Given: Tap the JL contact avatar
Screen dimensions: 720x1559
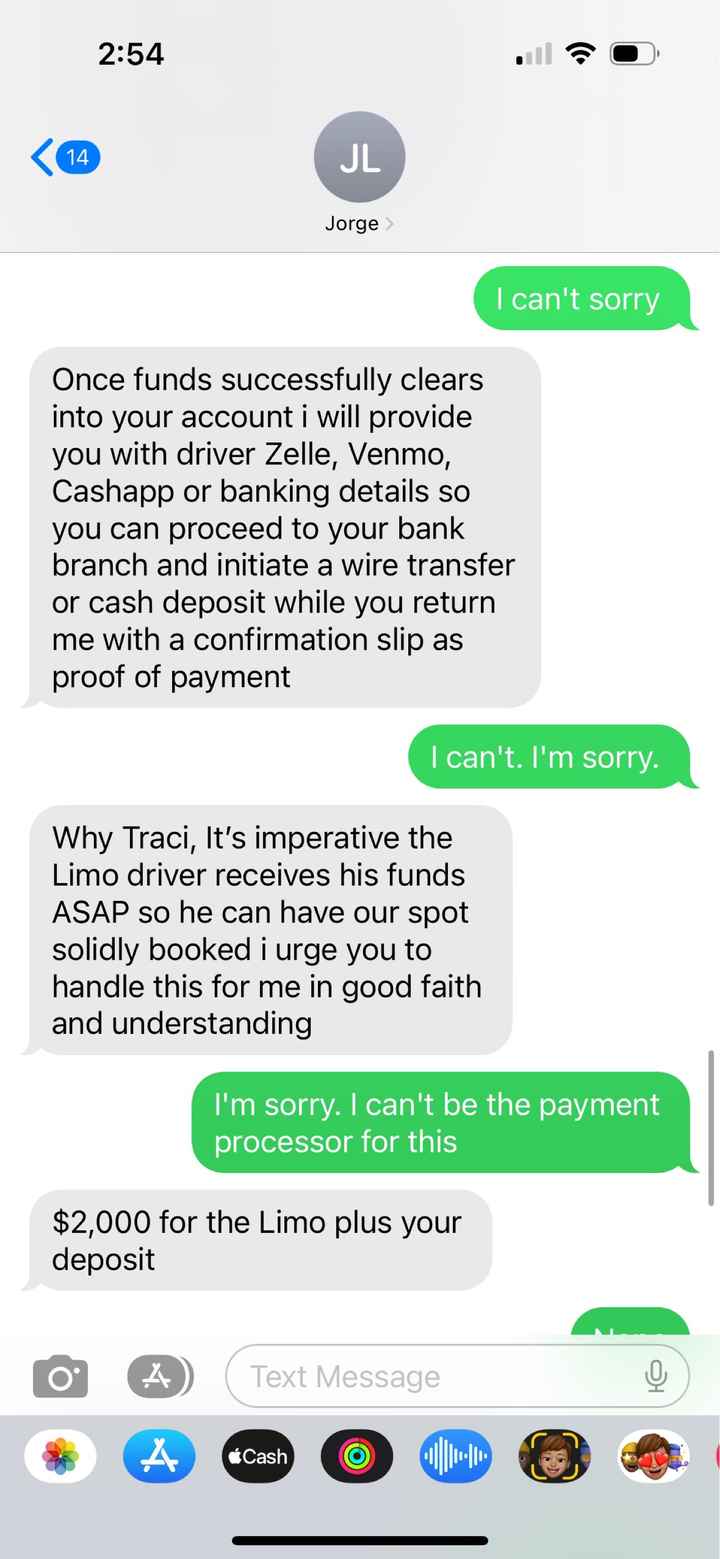Looking at the screenshot, I should tap(359, 156).
